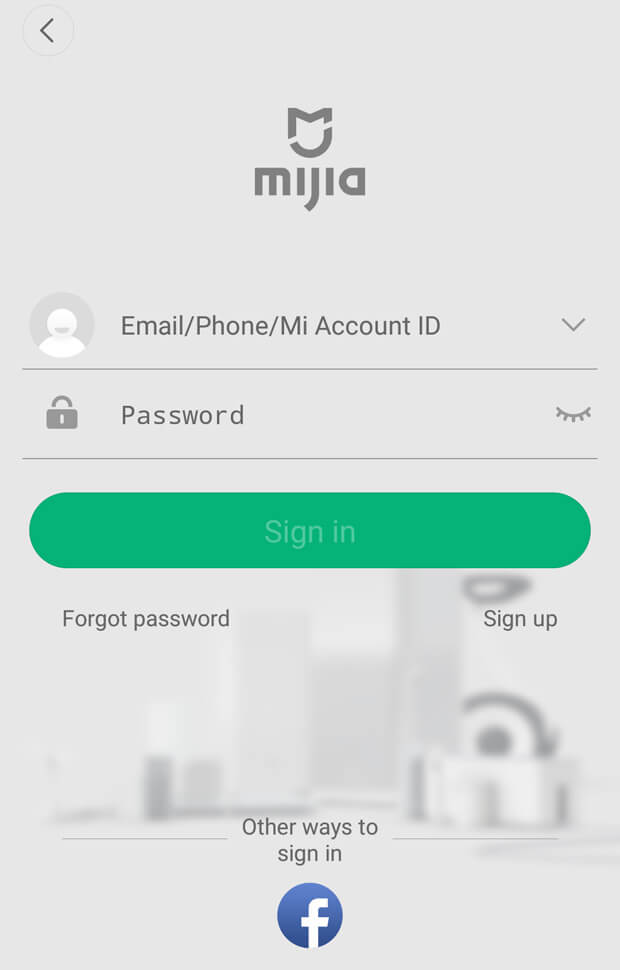Toggle password visibility eye icon
Screen dimensions: 620x970
coord(573,414)
